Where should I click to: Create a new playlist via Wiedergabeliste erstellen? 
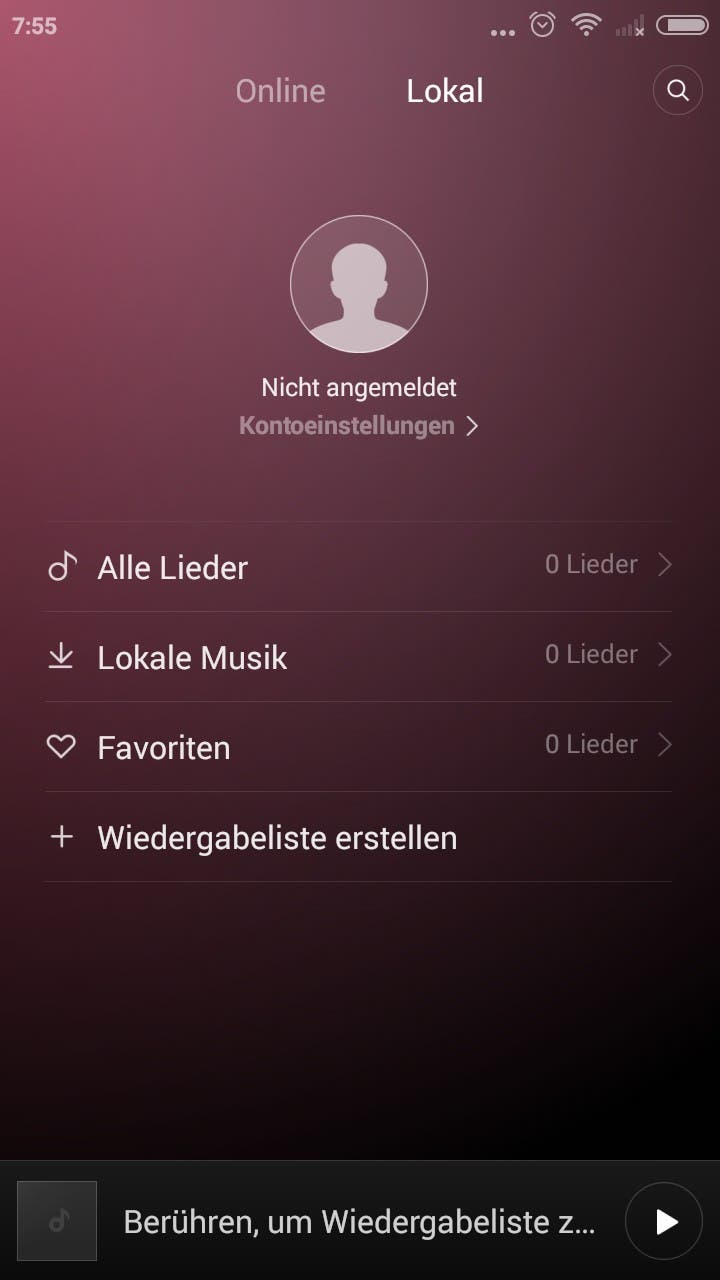[x=359, y=836]
